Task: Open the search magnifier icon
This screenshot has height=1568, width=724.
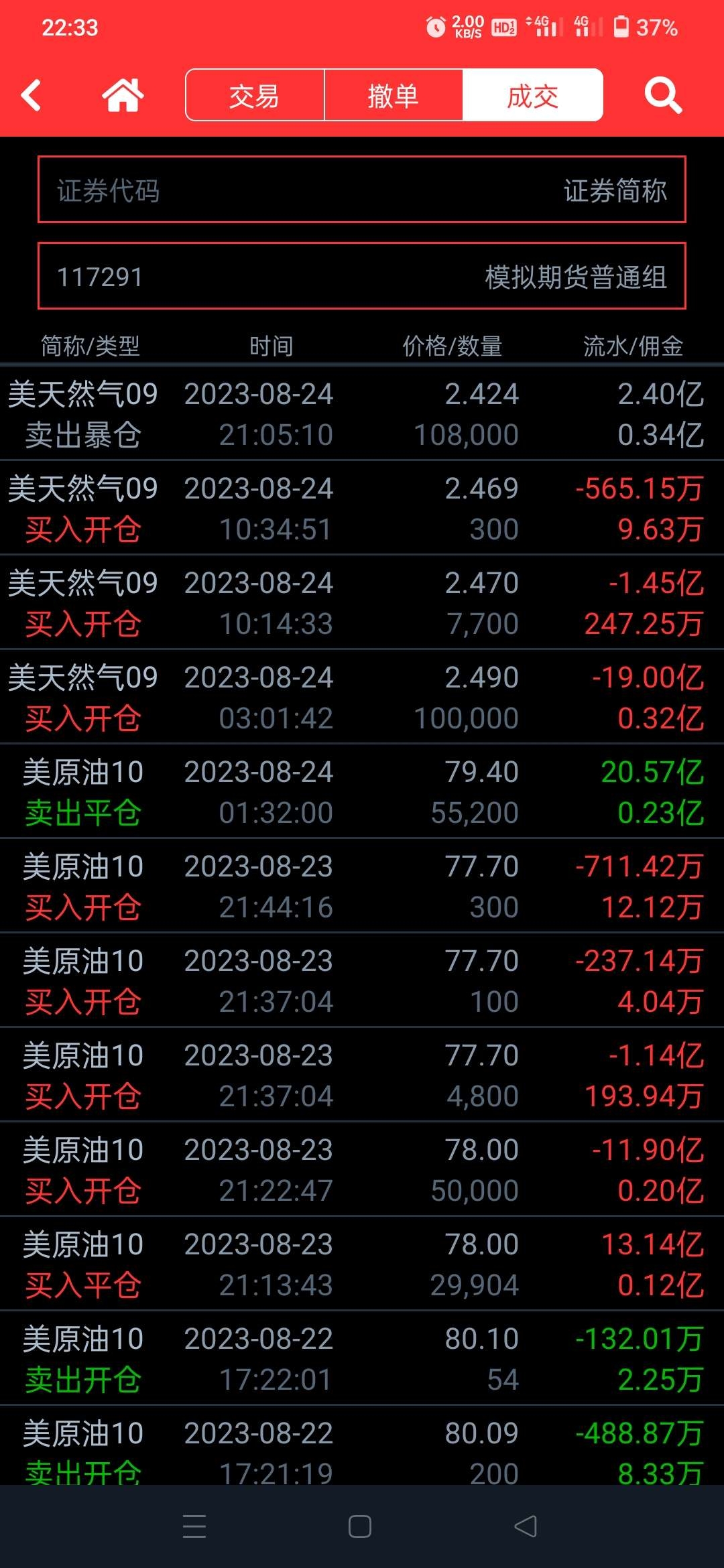Action: click(x=663, y=95)
